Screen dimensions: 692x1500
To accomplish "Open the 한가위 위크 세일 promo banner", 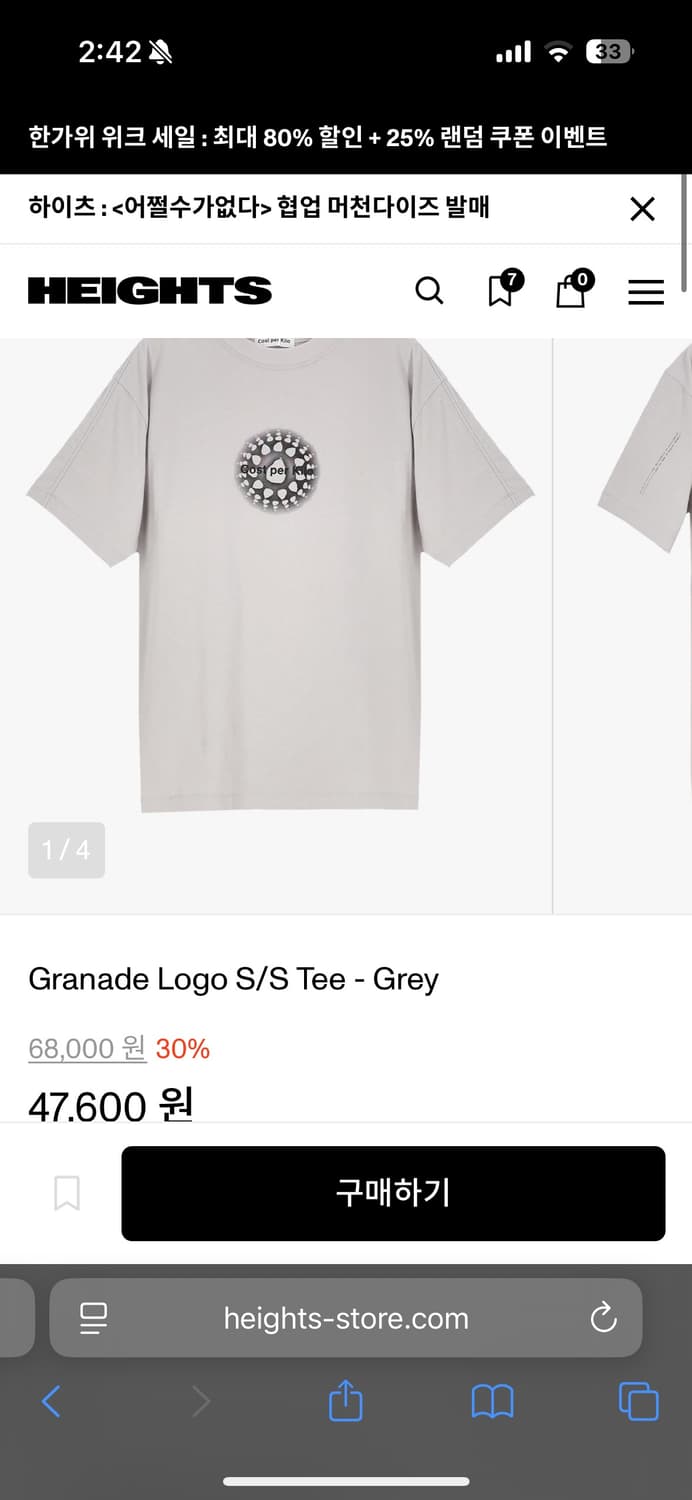I will [x=318, y=137].
